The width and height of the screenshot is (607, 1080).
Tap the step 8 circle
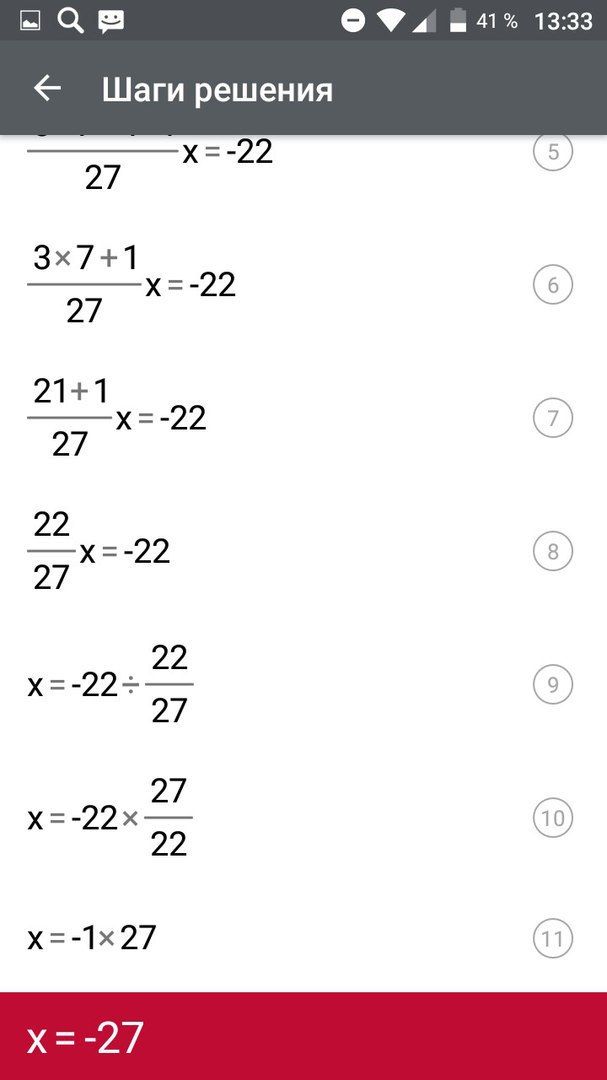coord(553,551)
